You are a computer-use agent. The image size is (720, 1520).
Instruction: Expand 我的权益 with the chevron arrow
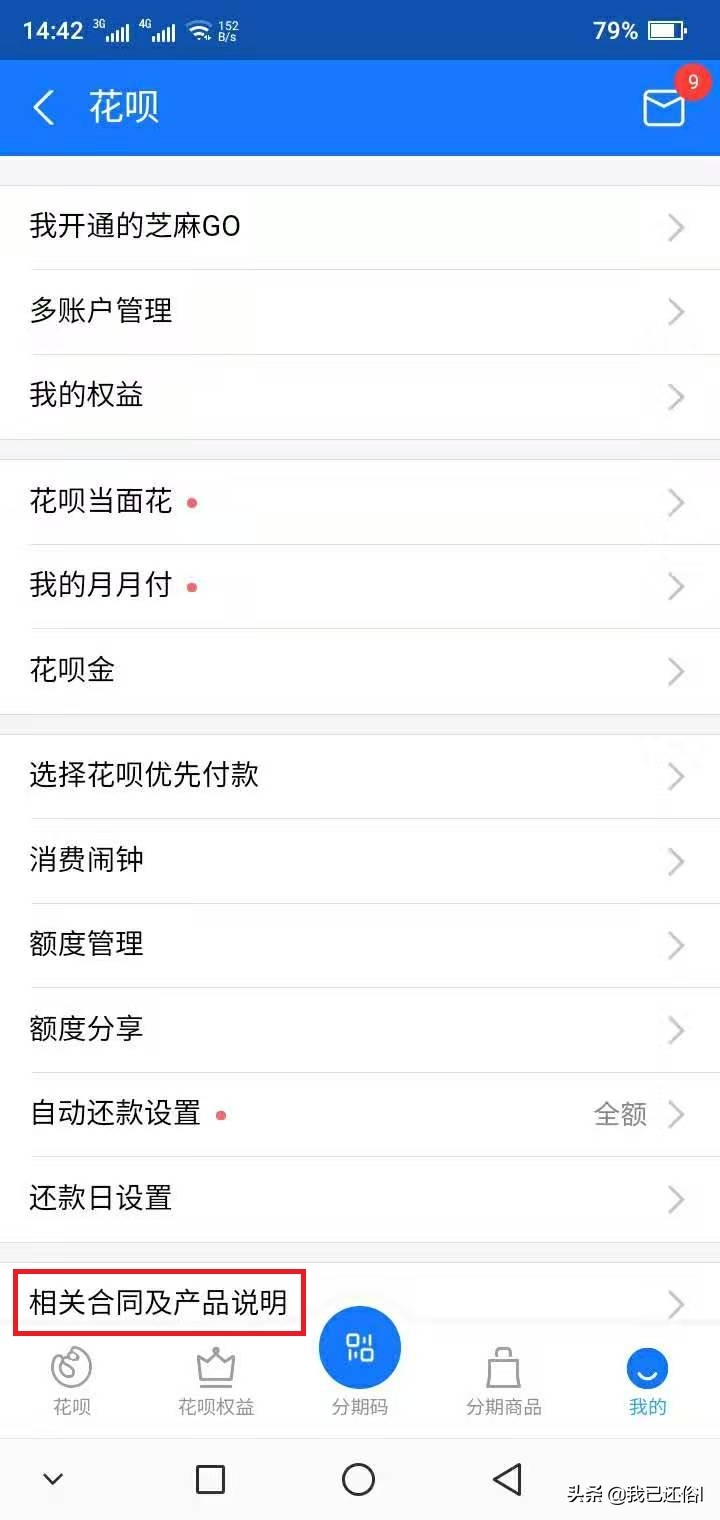[676, 397]
